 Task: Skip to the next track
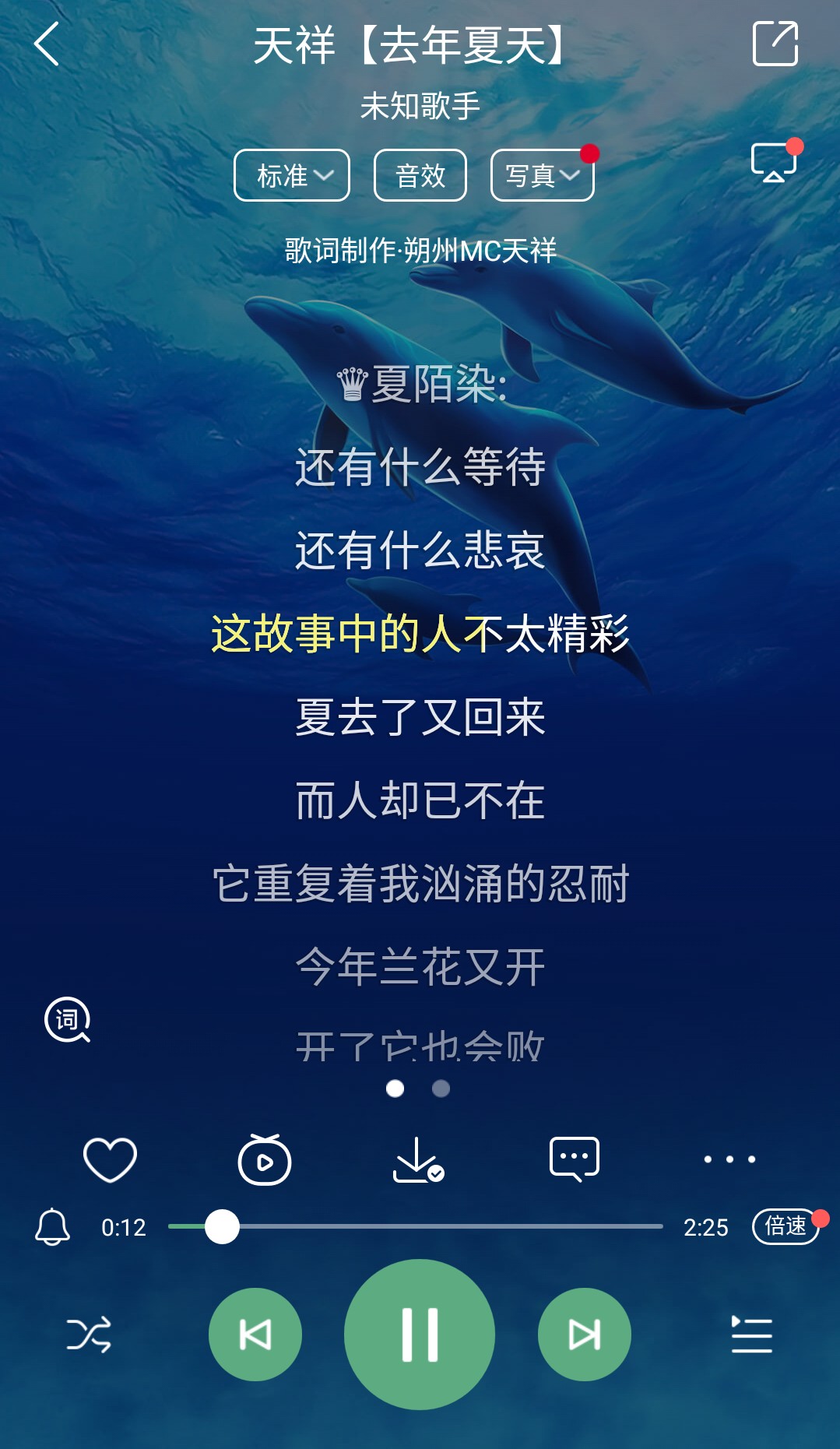[x=584, y=1335]
